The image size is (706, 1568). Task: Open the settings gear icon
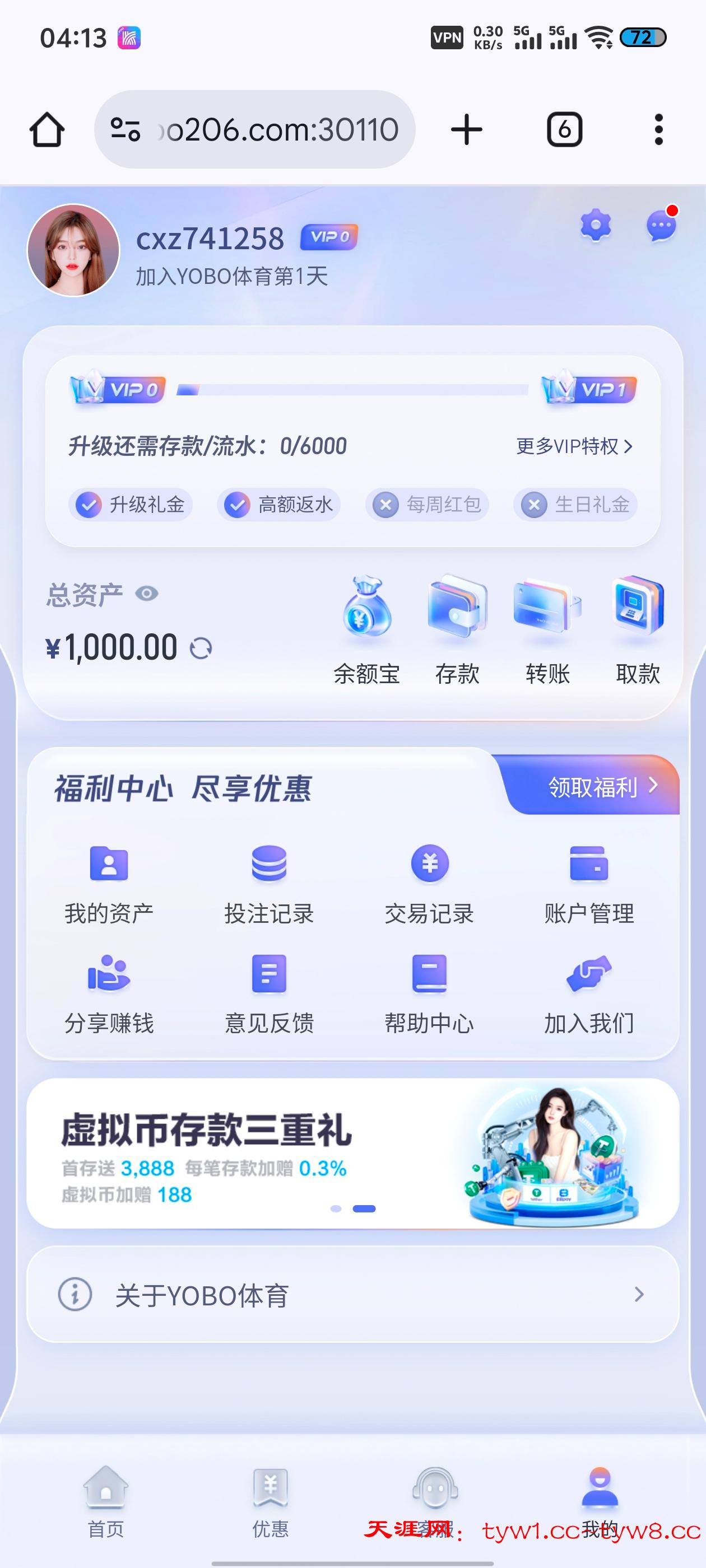tap(595, 225)
